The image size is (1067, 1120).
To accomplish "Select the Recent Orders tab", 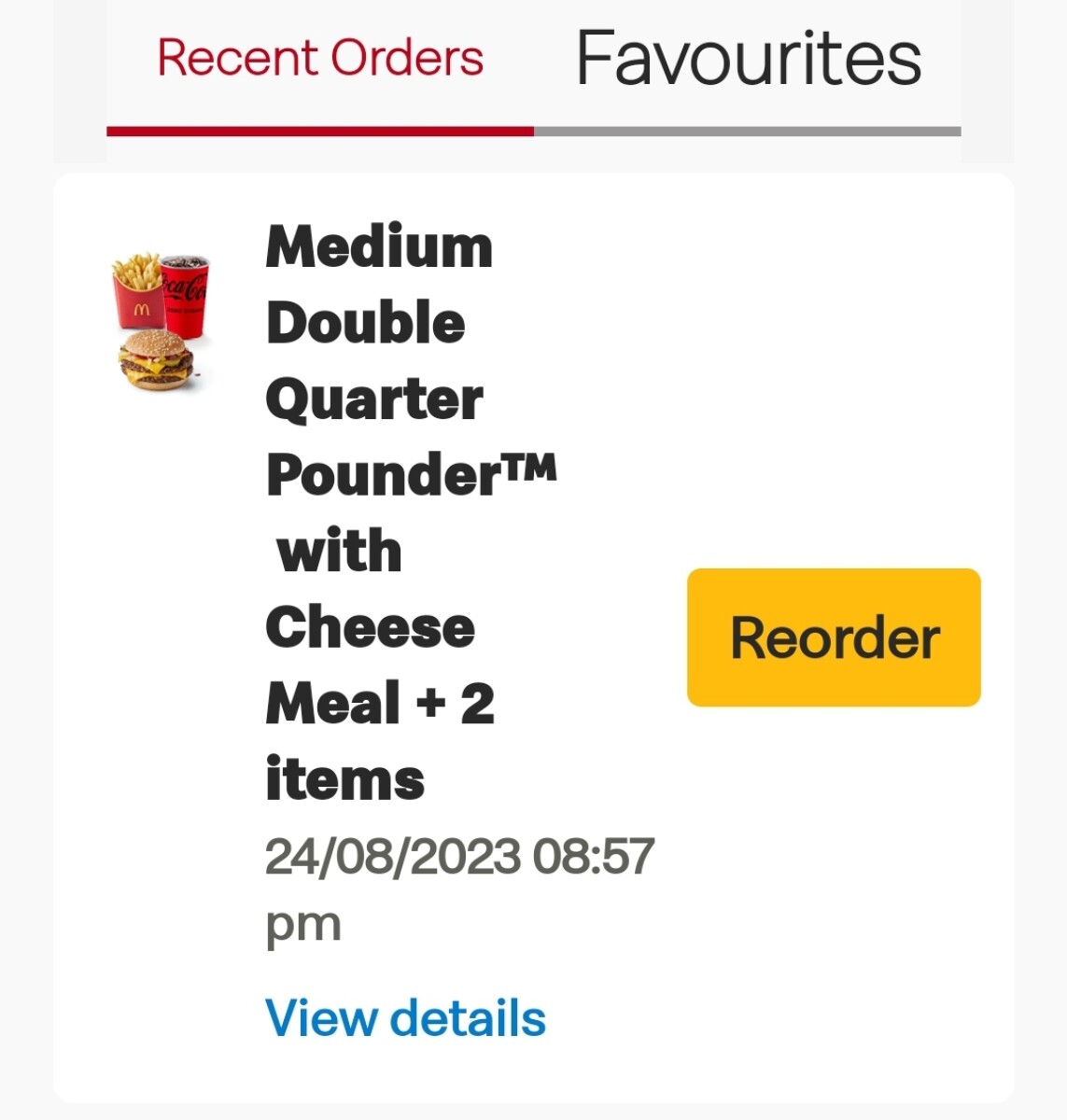I will tap(320, 58).
